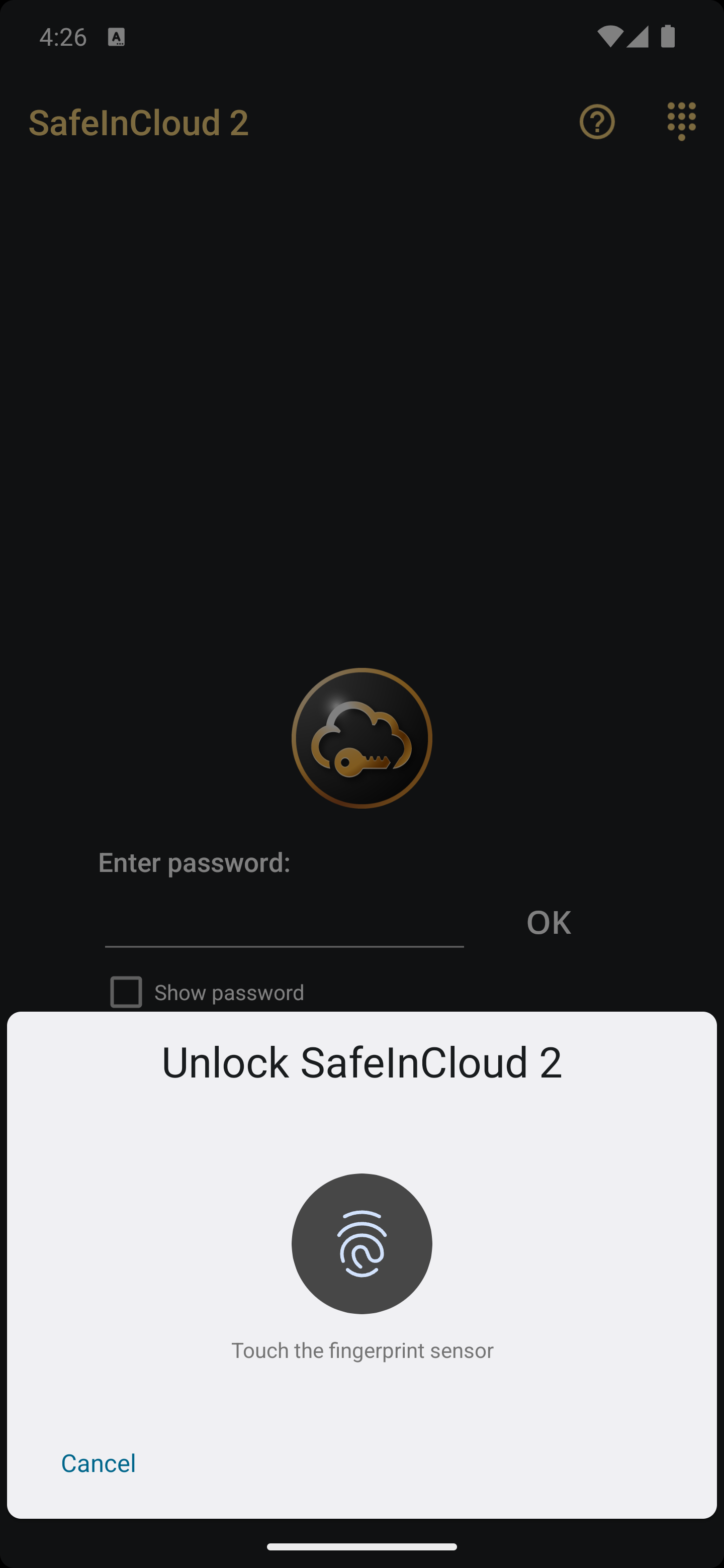Cancel the fingerprint unlock dialog
Screen dimensions: 724x1568
click(98, 1462)
